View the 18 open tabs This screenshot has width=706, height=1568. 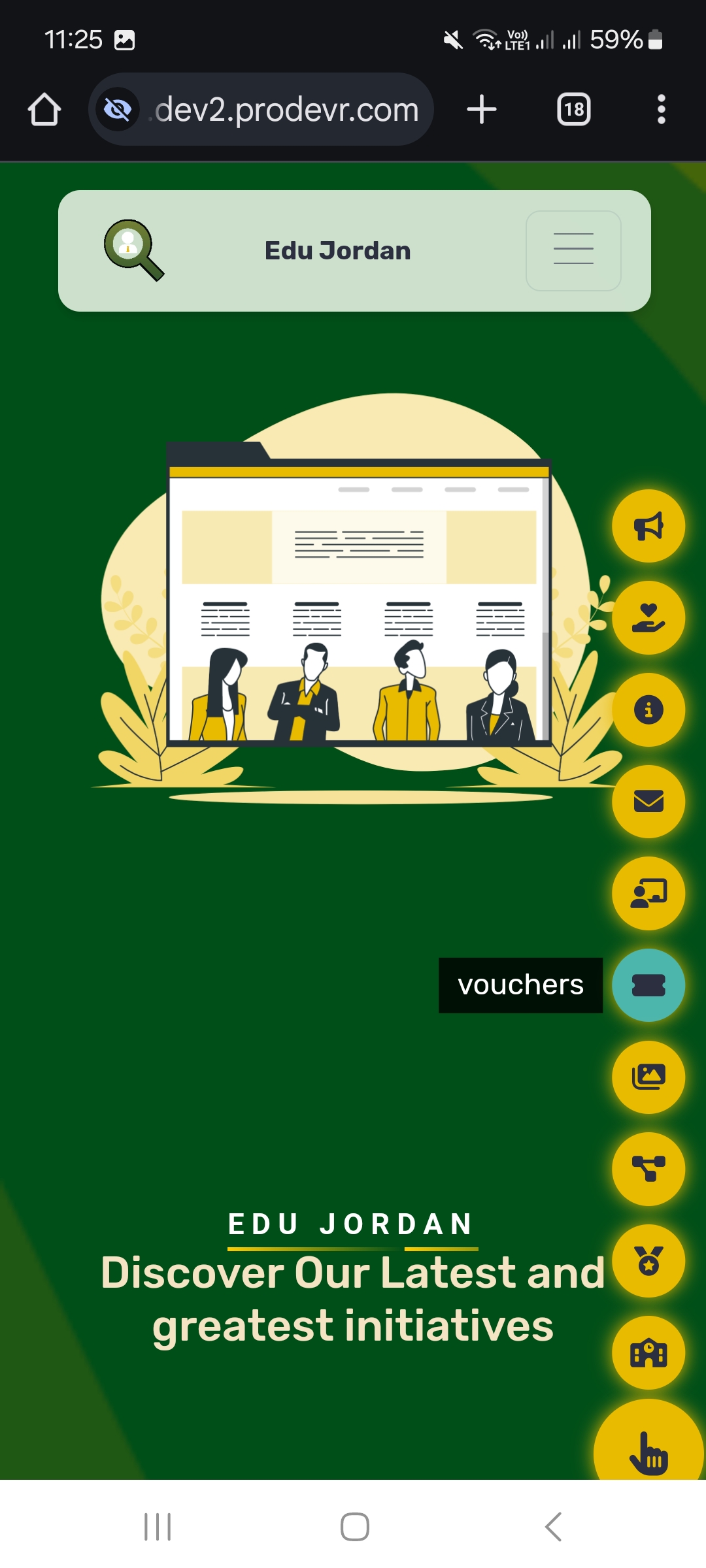click(x=573, y=109)
